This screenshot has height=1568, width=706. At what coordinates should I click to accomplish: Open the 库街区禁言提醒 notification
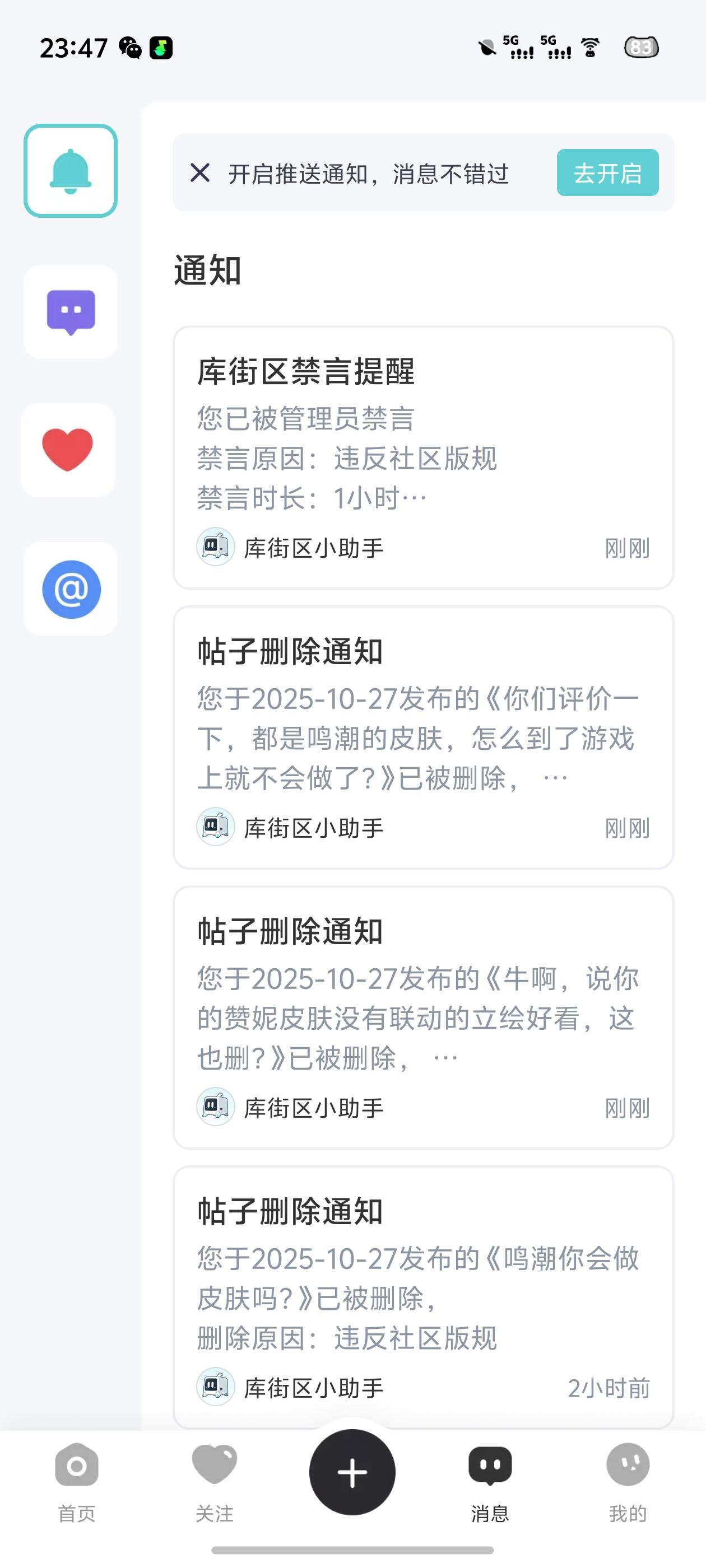pyautogui.click(x=422, y=458)
